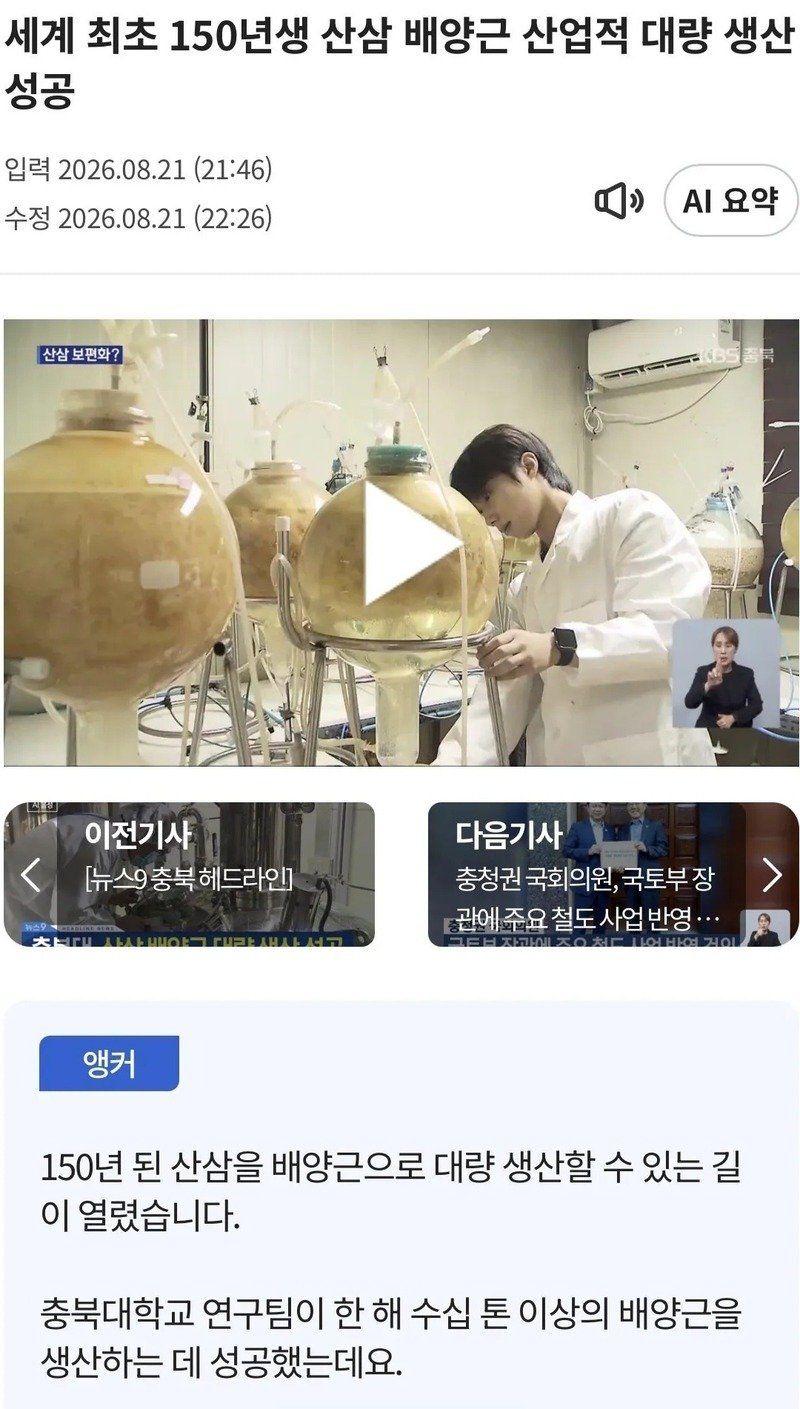Tap the AI 요약 button
Viewport: 800px width, 1409px height.
[x=731, y=201]
